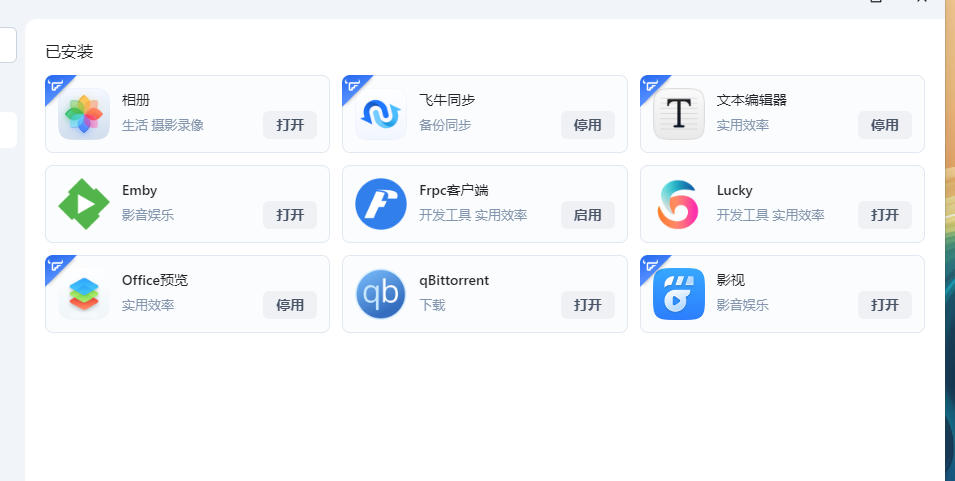Screen dimensions: 955x481
Task: Open qBittorrent with its 打开 button
Action: 587,305
